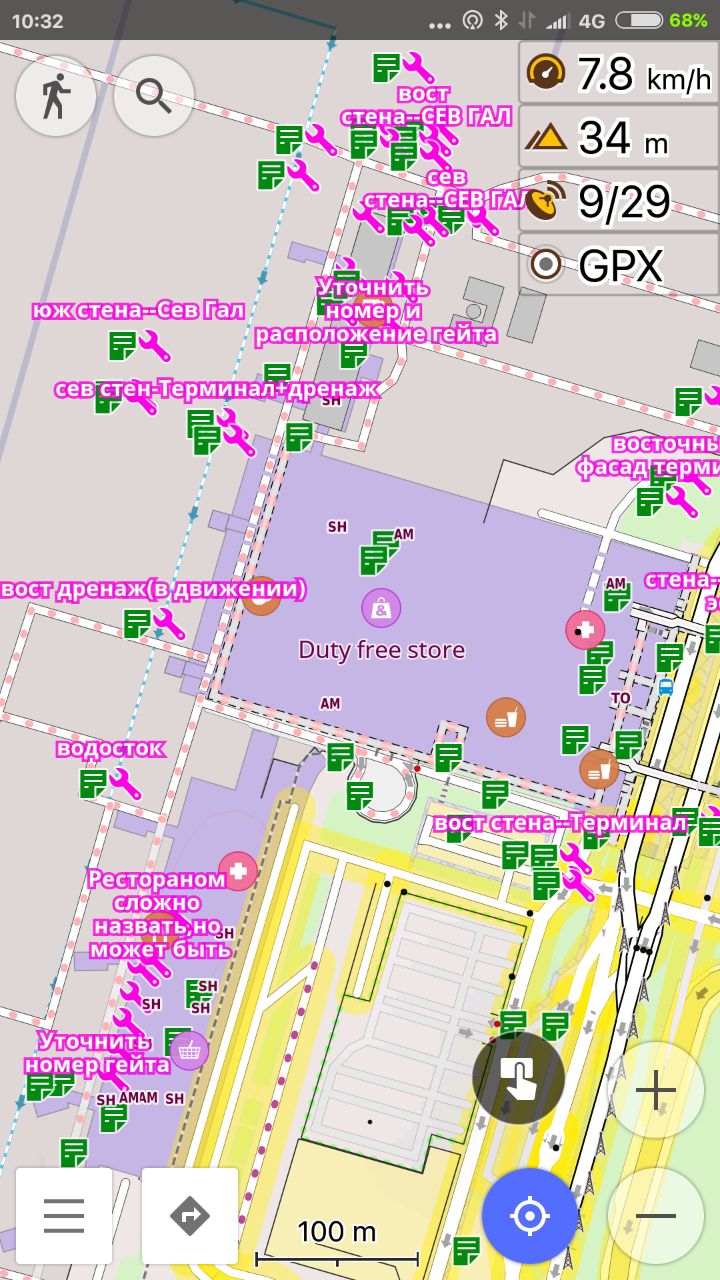Open the map search
The height and width of the screenshot is (1280, 720).
tap(153, 96)
